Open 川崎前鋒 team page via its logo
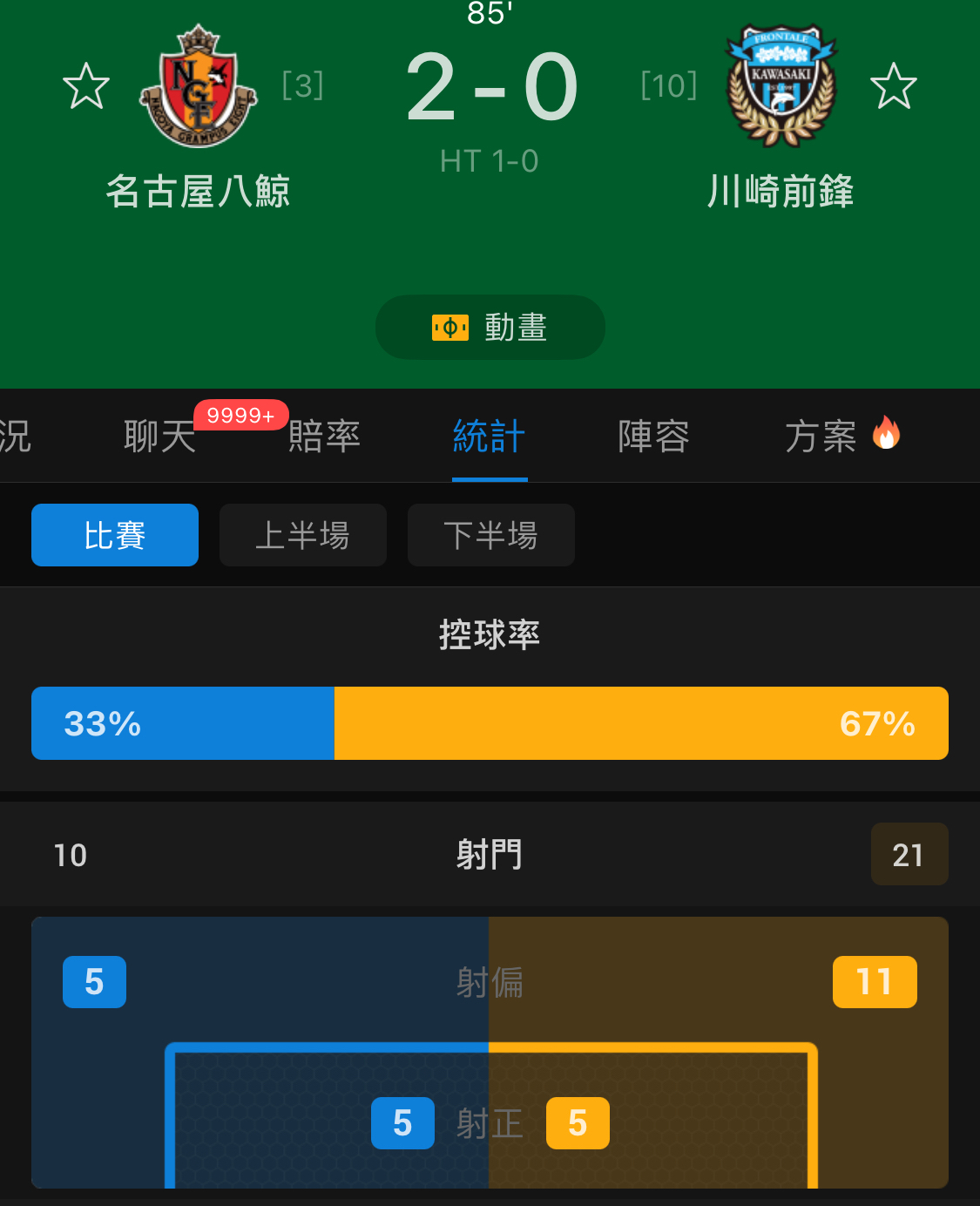 click(x=781, y=85)
